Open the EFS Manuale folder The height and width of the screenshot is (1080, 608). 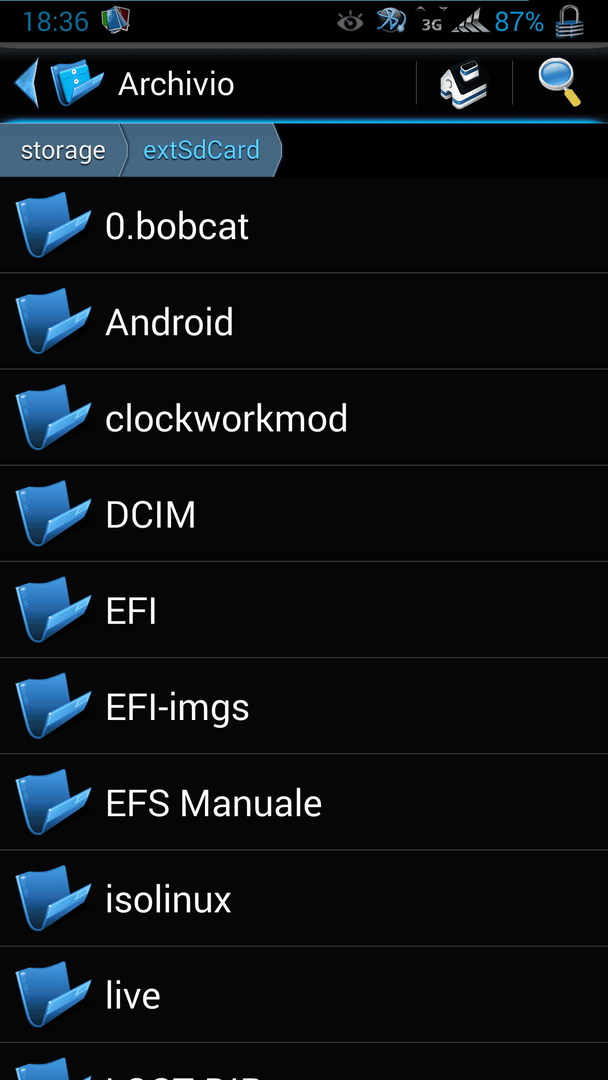304,802
